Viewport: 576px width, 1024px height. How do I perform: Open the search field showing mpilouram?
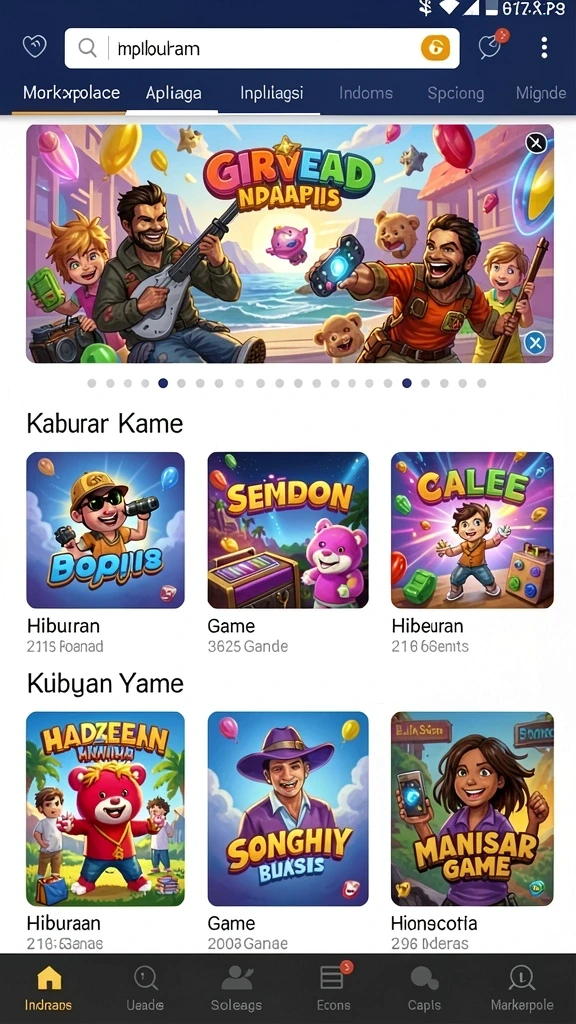[x=262, y=48]
